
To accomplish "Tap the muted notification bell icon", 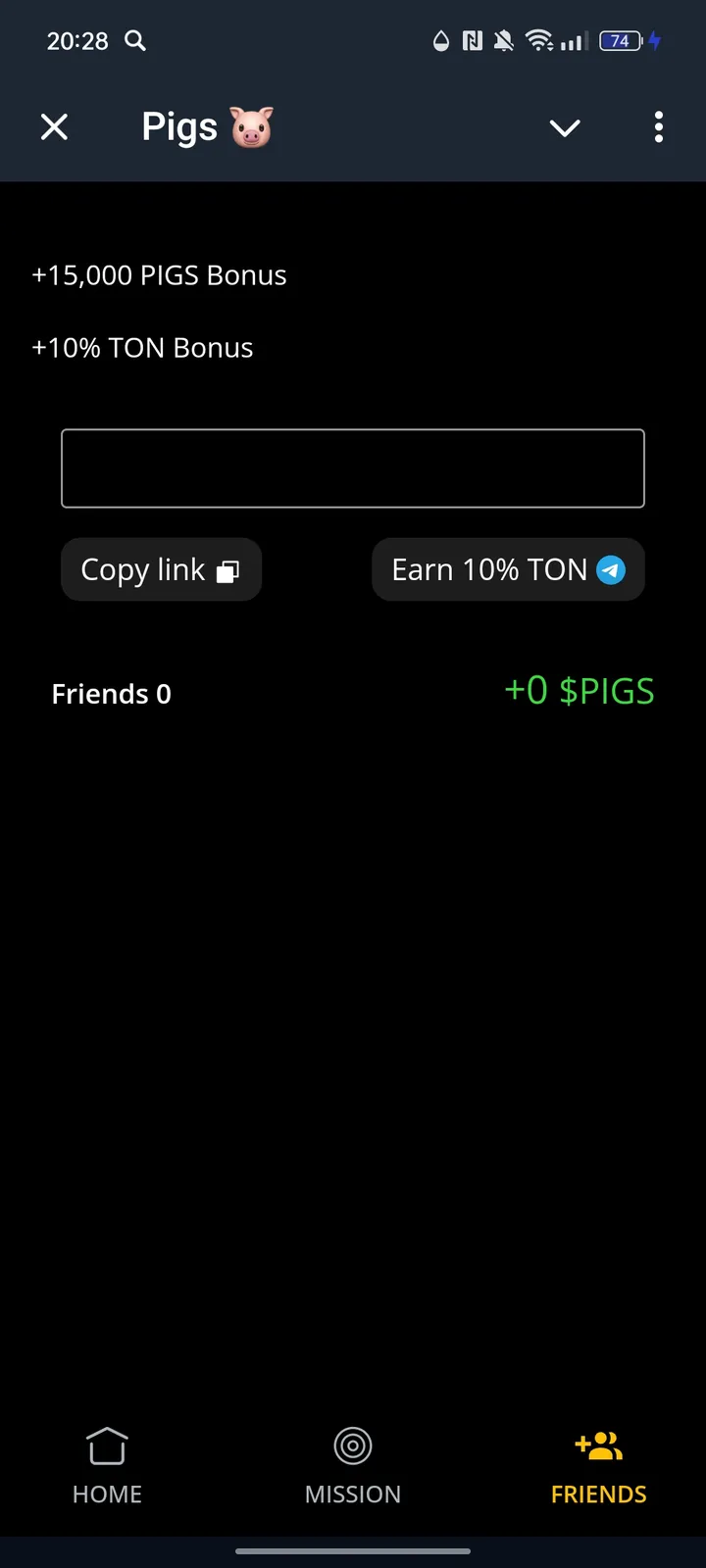I will pos(502,41).
